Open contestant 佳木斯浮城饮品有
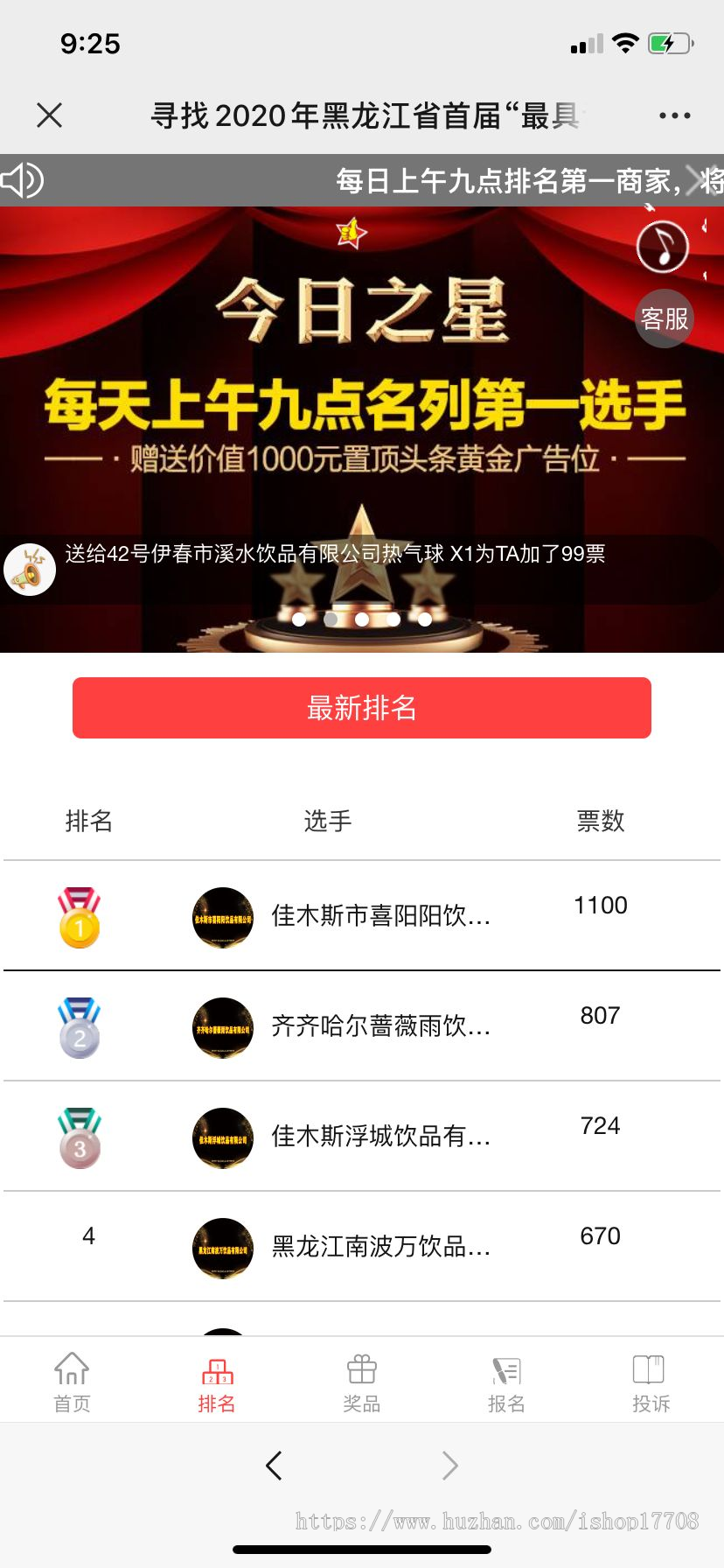The height and width of the screenshot is (1568, 724). (x=380, y=1137)
